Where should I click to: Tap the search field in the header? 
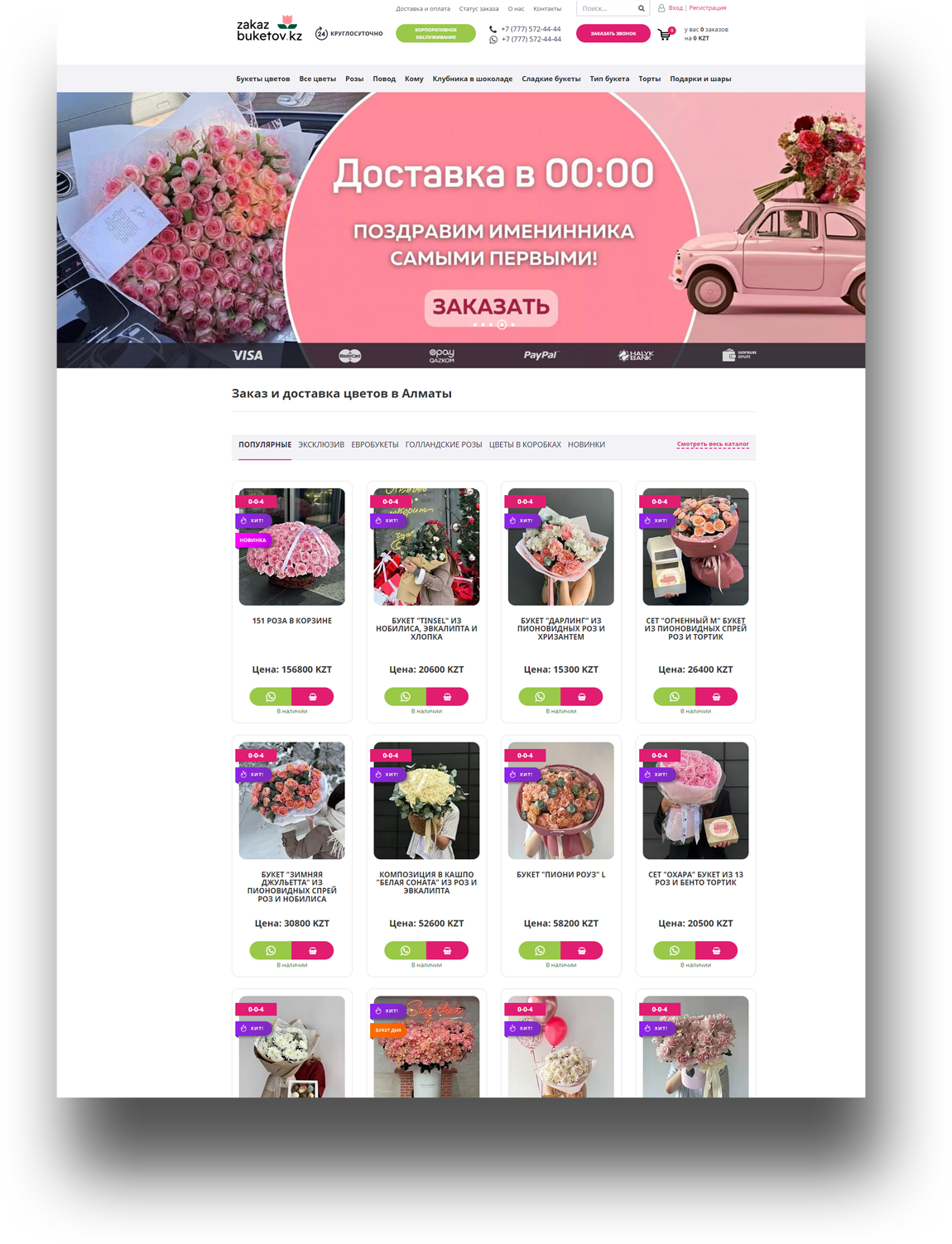point(608,8)
